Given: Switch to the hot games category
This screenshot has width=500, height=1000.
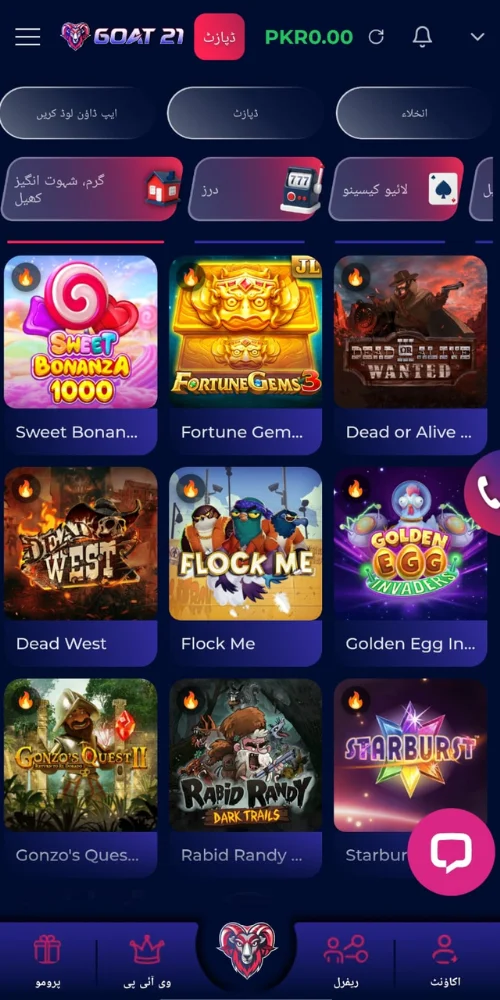Looking at the screenshot, I should (92, 189).
